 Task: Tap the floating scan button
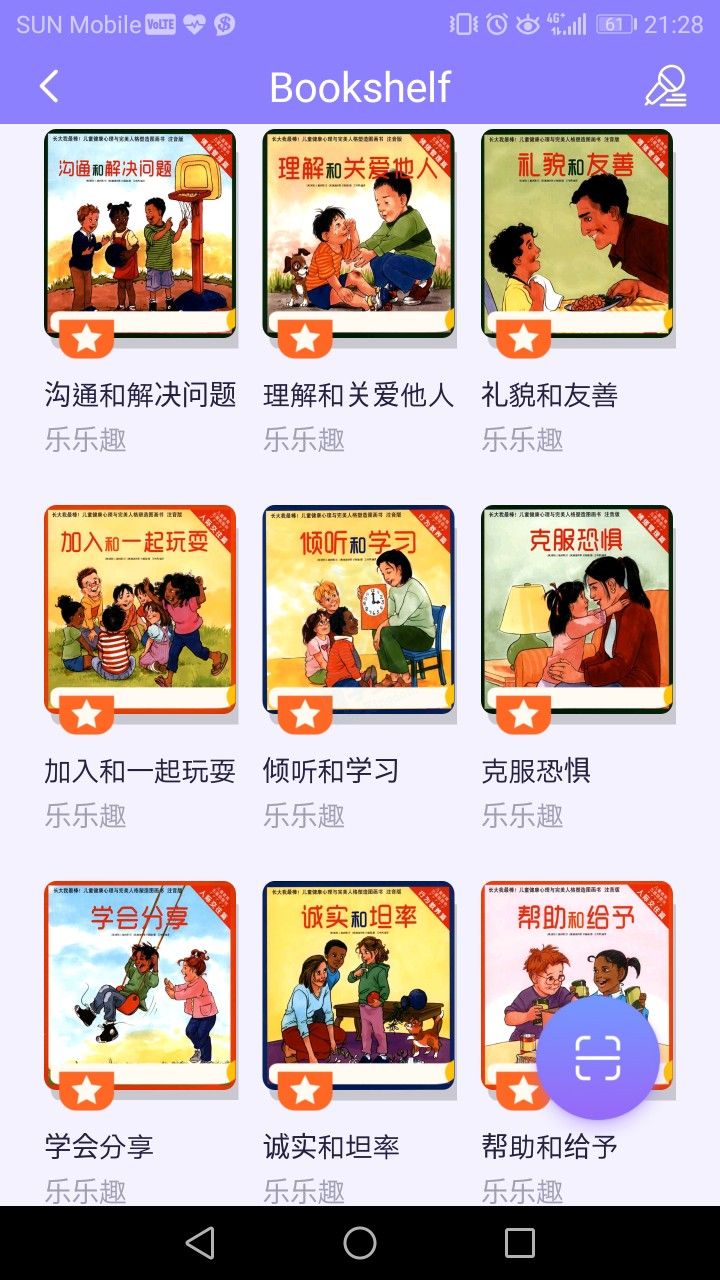tap(597, 1057)
